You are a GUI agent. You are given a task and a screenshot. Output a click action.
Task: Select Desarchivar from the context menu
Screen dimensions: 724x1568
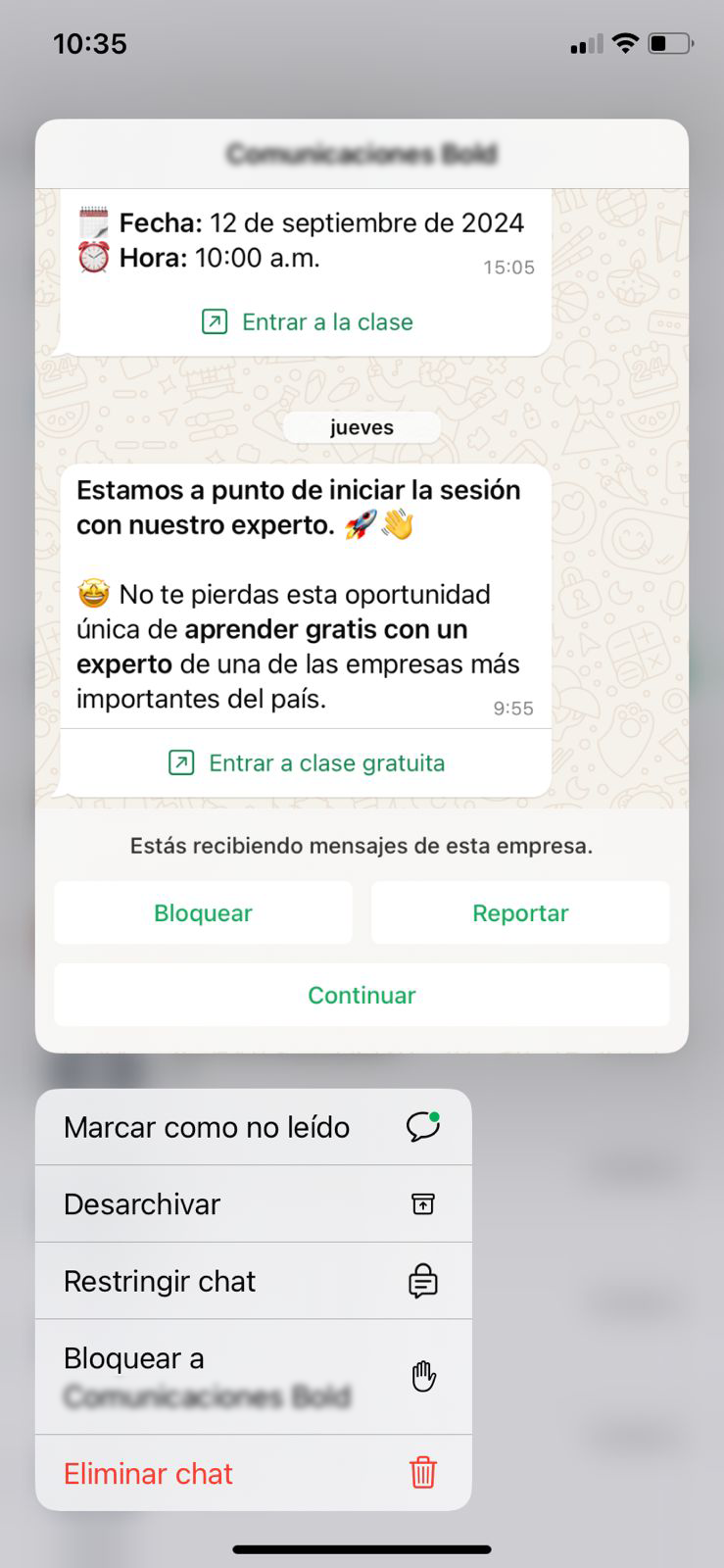coord(253,1203)
